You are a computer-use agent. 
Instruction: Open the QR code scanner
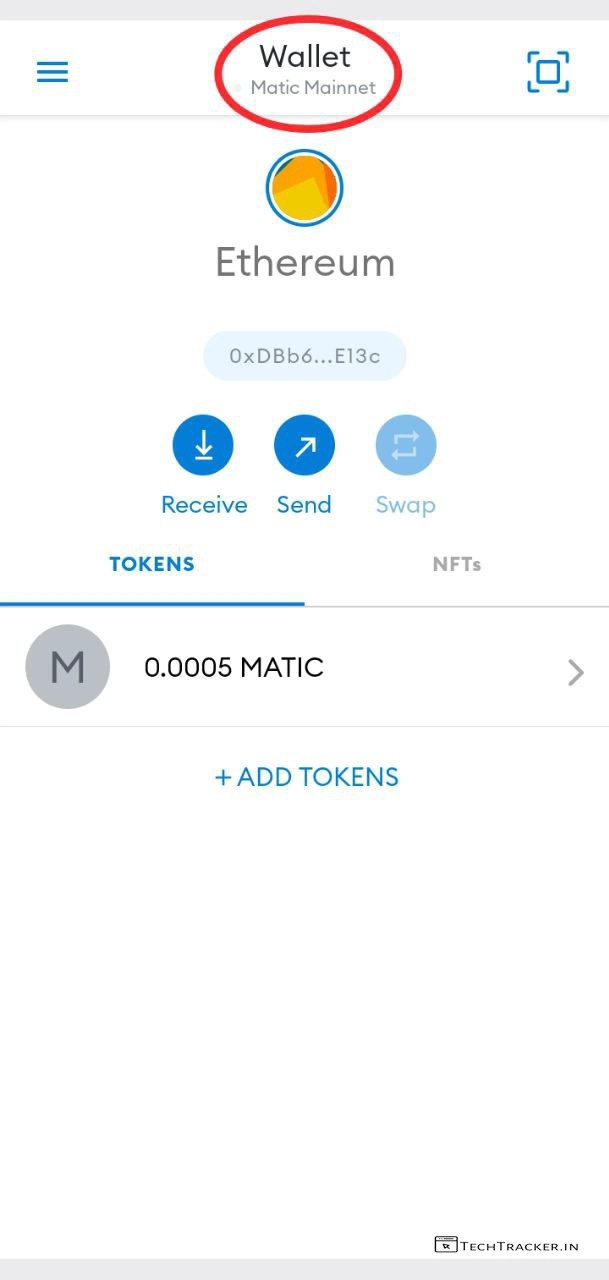[x=548, y=72]
